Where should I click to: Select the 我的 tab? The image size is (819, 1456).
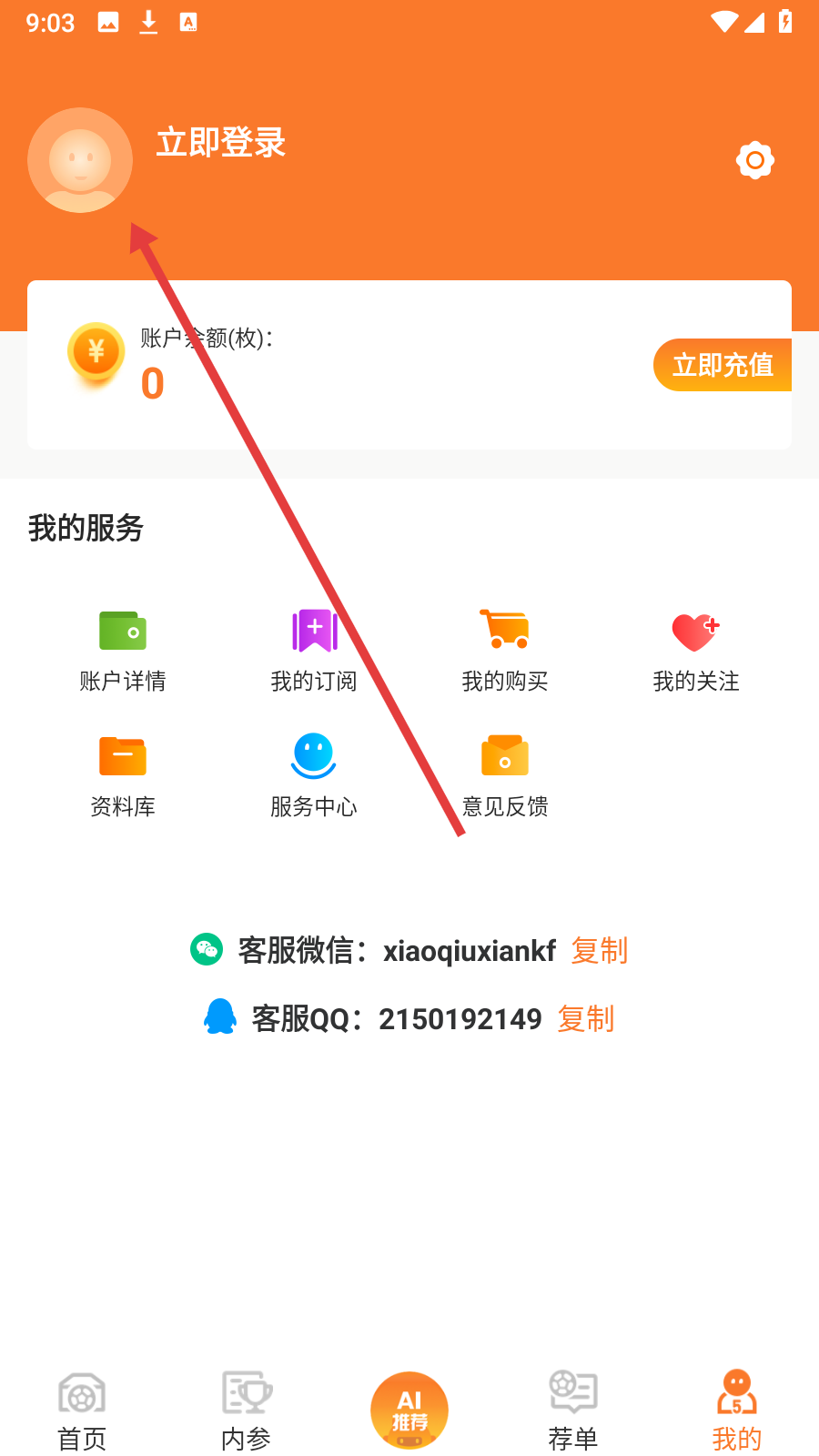tap(737, 1412)
